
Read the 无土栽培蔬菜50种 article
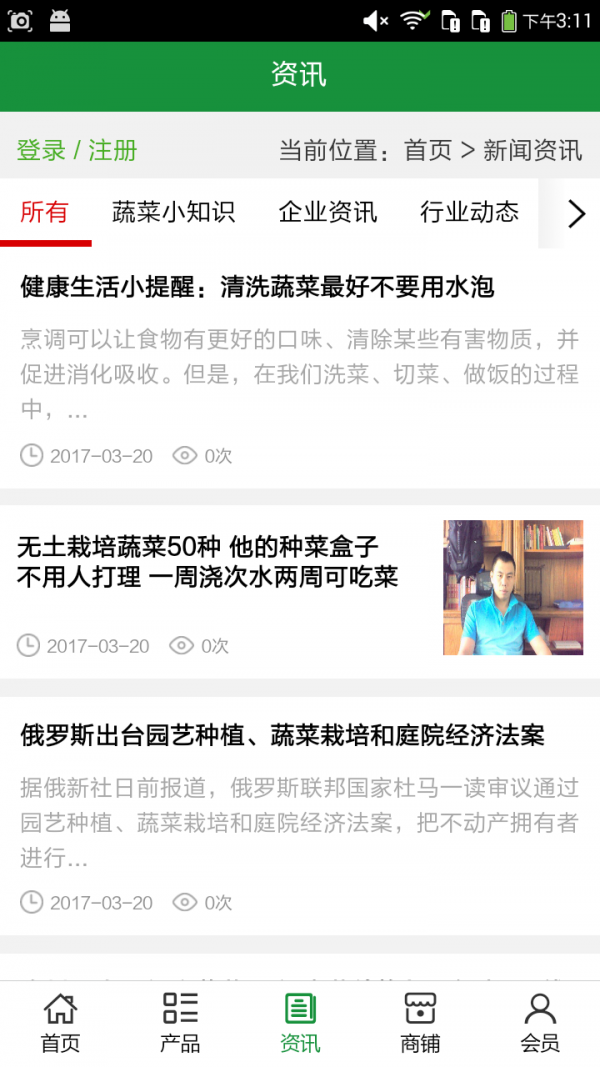208,562
